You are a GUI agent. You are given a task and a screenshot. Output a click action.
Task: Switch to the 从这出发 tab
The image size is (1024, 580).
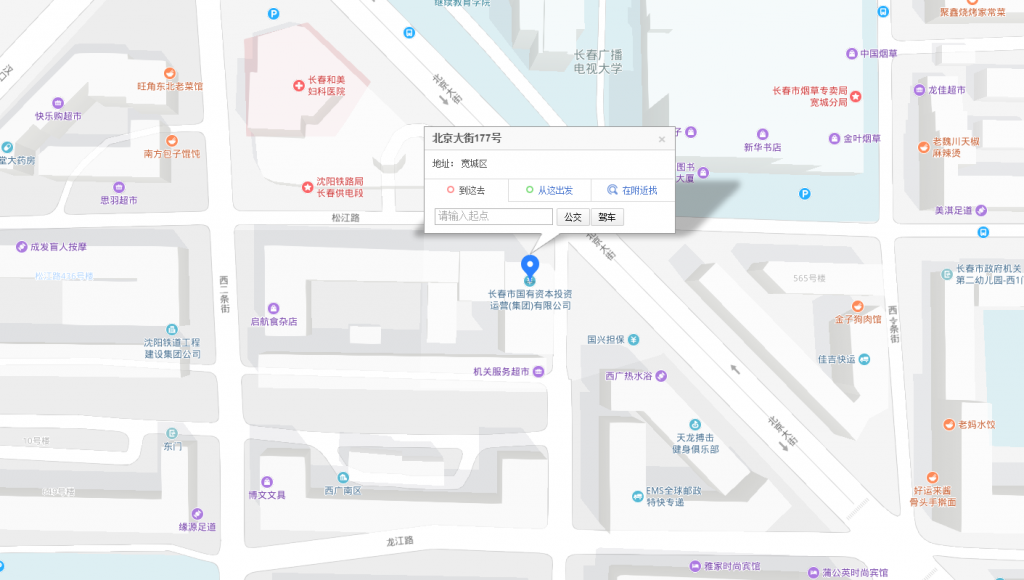click(549, 190)
